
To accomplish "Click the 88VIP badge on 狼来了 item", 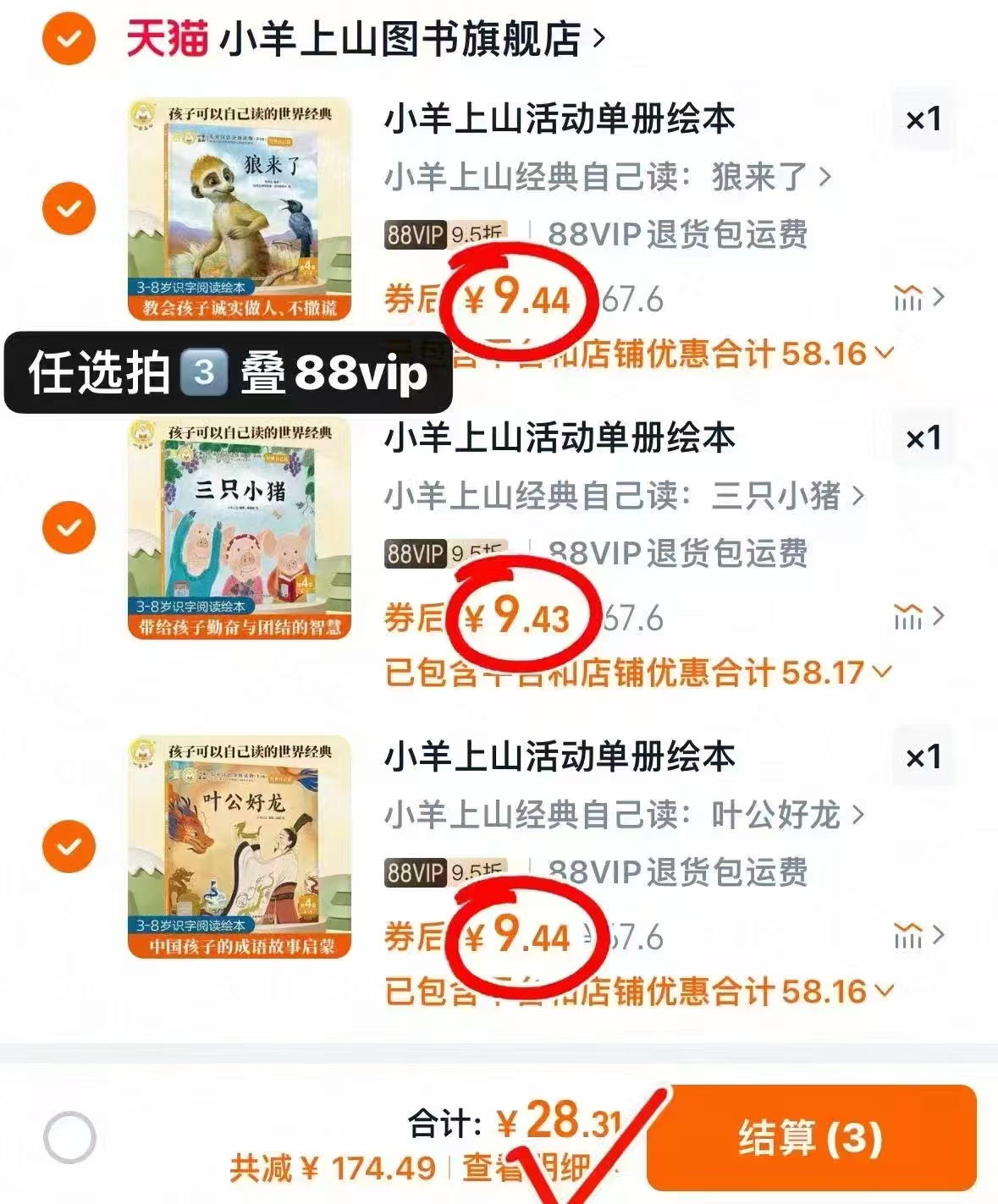I will coord(415,235).
